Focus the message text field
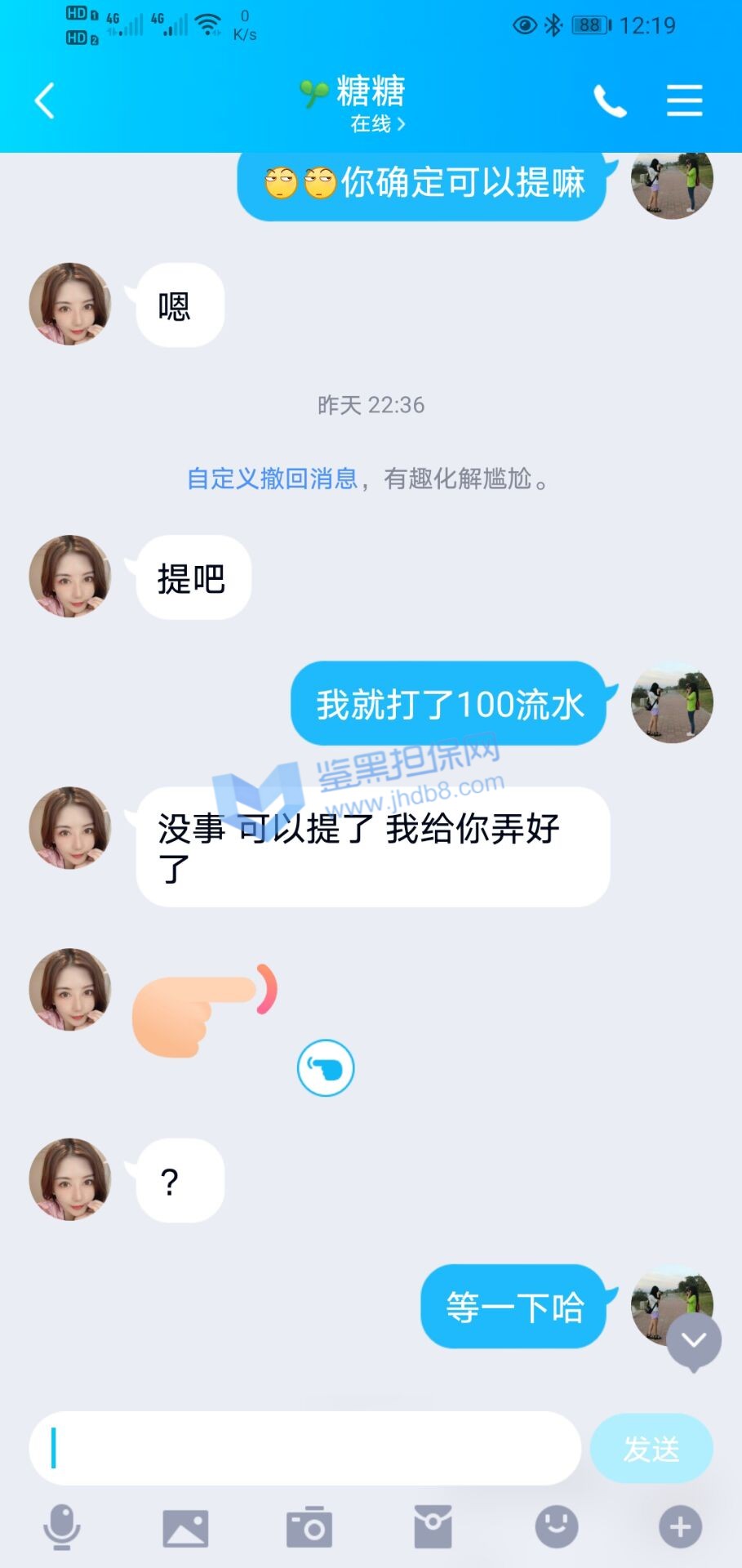The image size is (742, 1568). pyautogui.click(x=304, y=1448)
